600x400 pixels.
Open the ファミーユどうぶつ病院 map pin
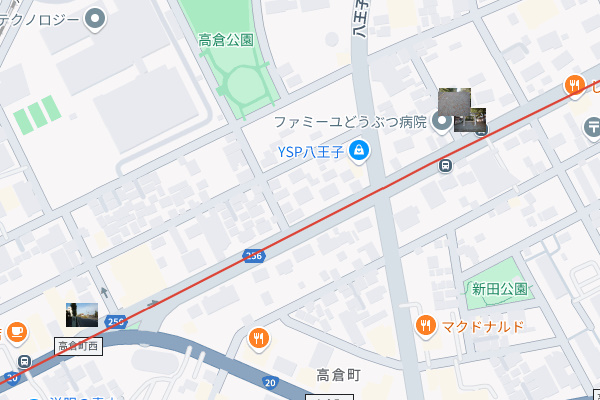click(x=441, y=123)
